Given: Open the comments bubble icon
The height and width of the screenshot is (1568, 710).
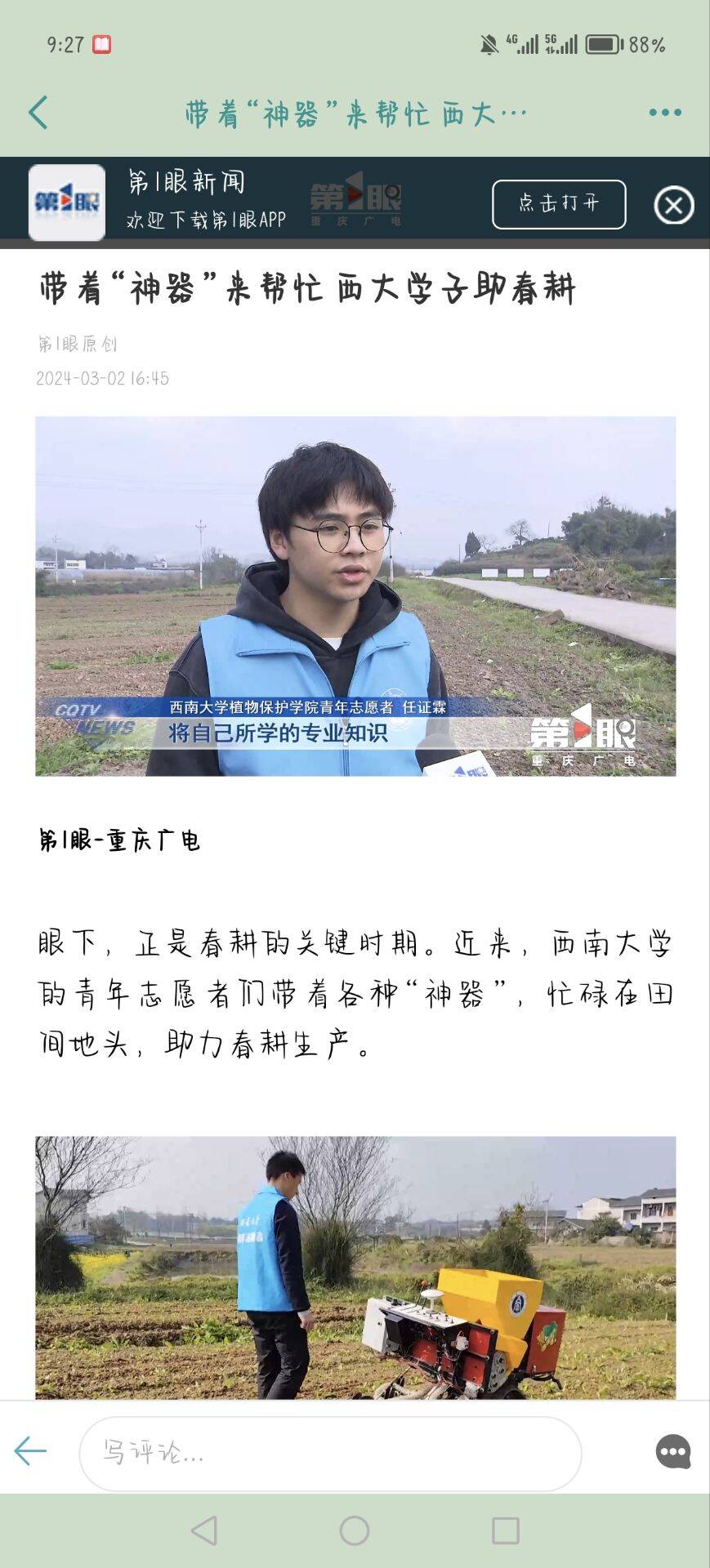Looking at the screenshot, I should (x=672, y=1452).
